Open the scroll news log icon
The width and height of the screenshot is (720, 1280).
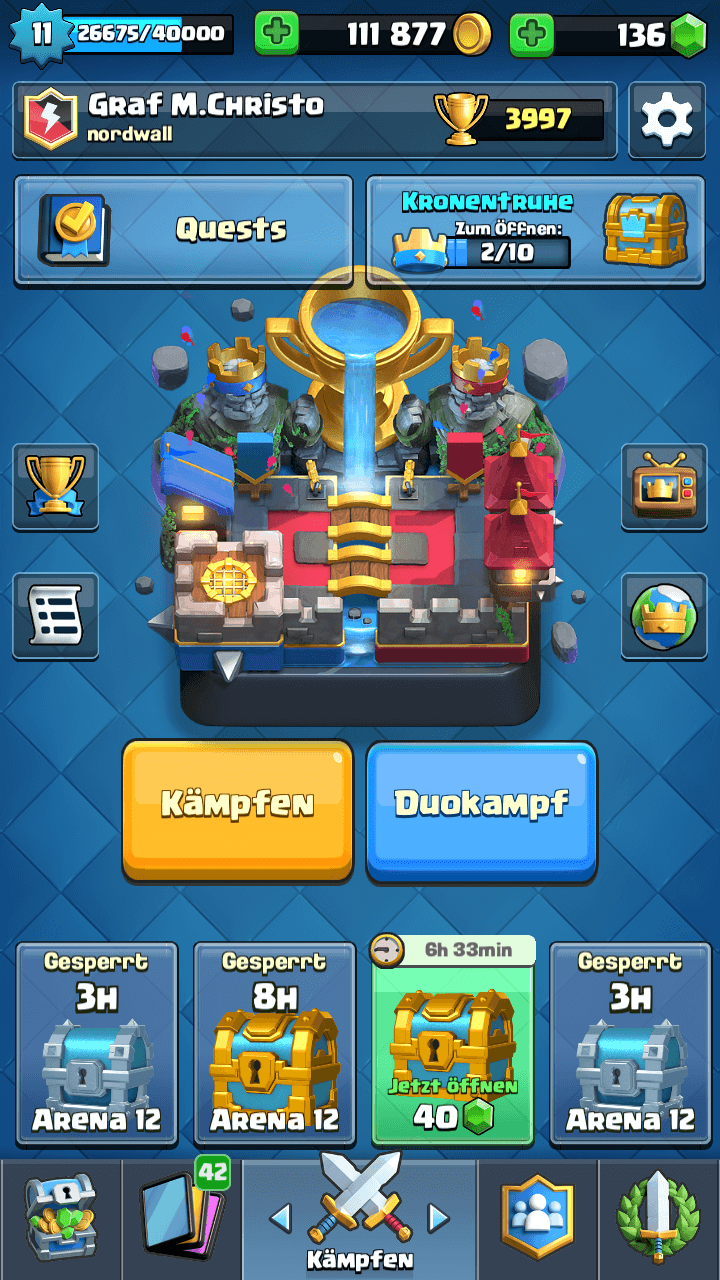[x=55, y=615]
